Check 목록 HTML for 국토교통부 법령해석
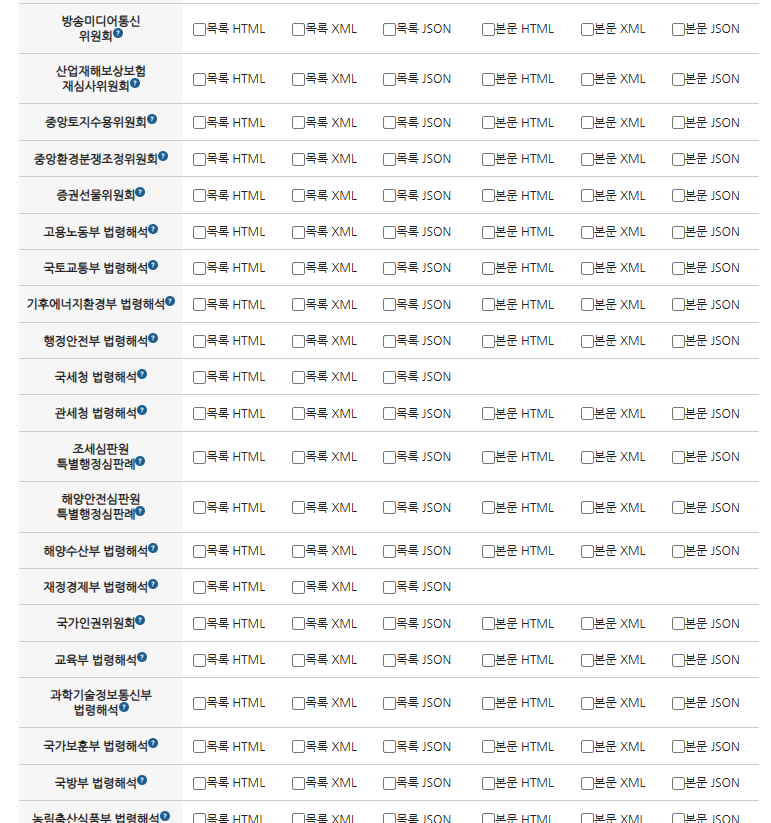Image resolution: width=771 pixels, height=823 pixels. coord(199,269)
